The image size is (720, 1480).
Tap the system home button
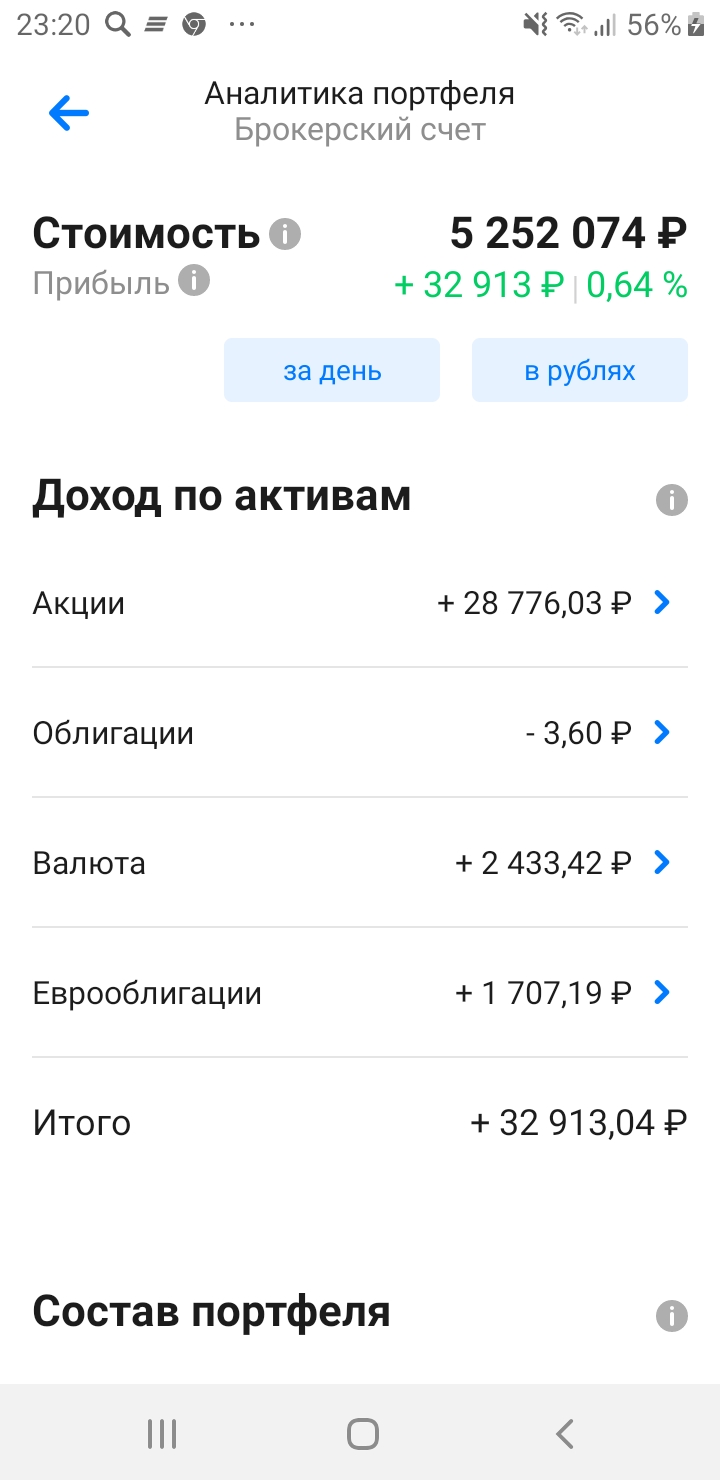[x=362, y=1434]
